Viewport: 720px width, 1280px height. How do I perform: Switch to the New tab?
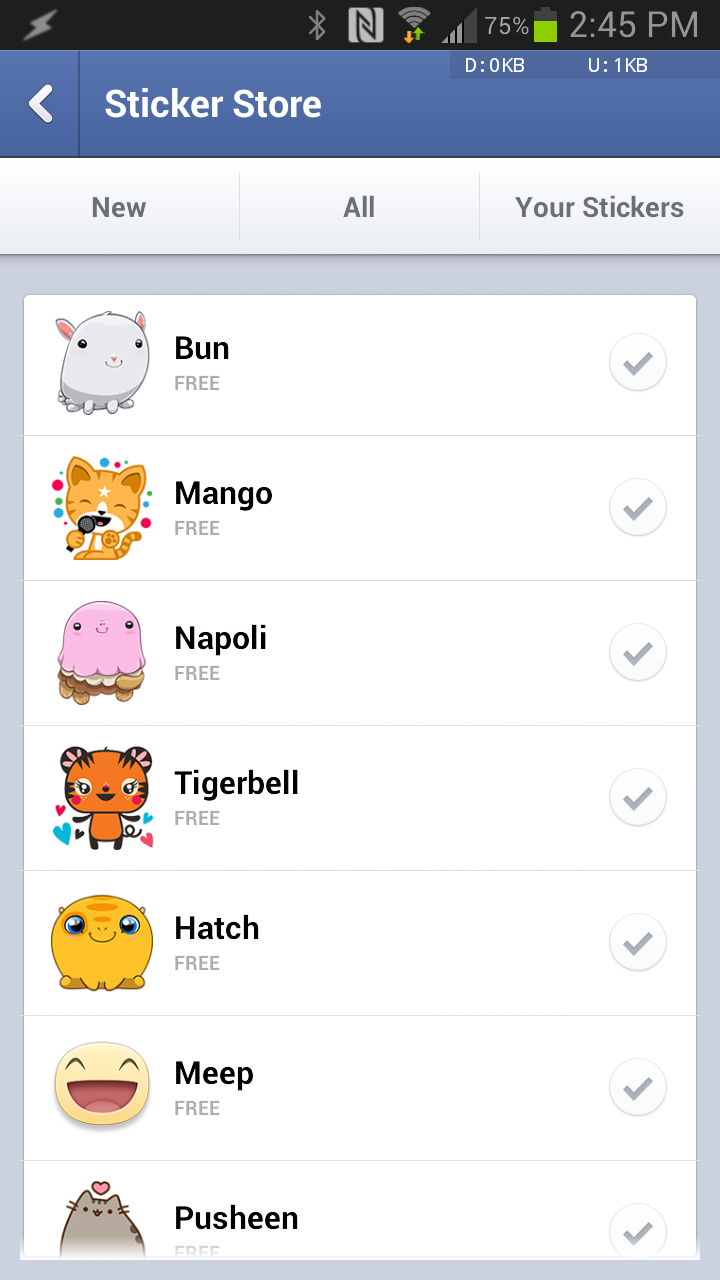[118, 207]
